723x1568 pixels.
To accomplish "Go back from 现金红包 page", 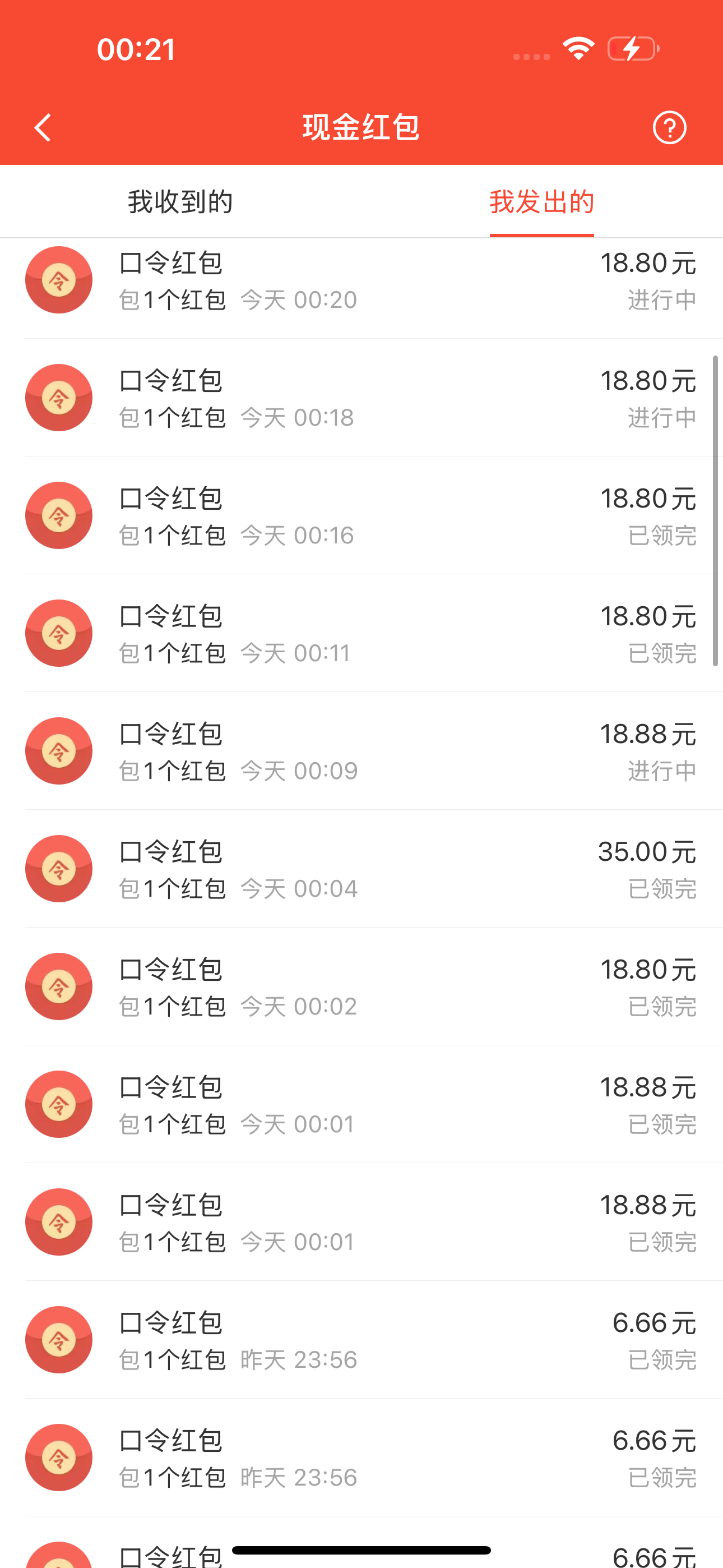I will 43,128.
